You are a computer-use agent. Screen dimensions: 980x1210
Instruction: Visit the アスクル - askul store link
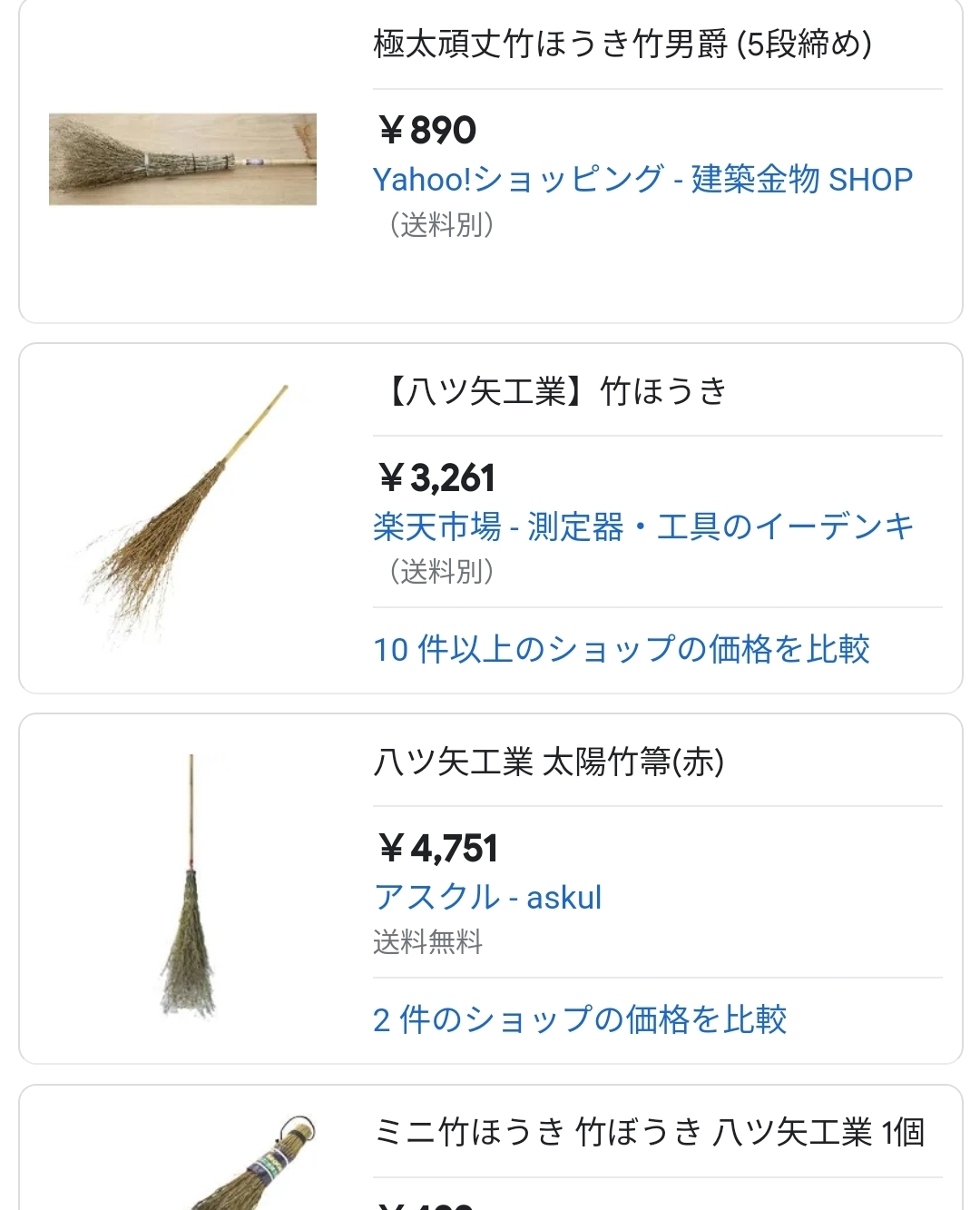coord(487,897)
